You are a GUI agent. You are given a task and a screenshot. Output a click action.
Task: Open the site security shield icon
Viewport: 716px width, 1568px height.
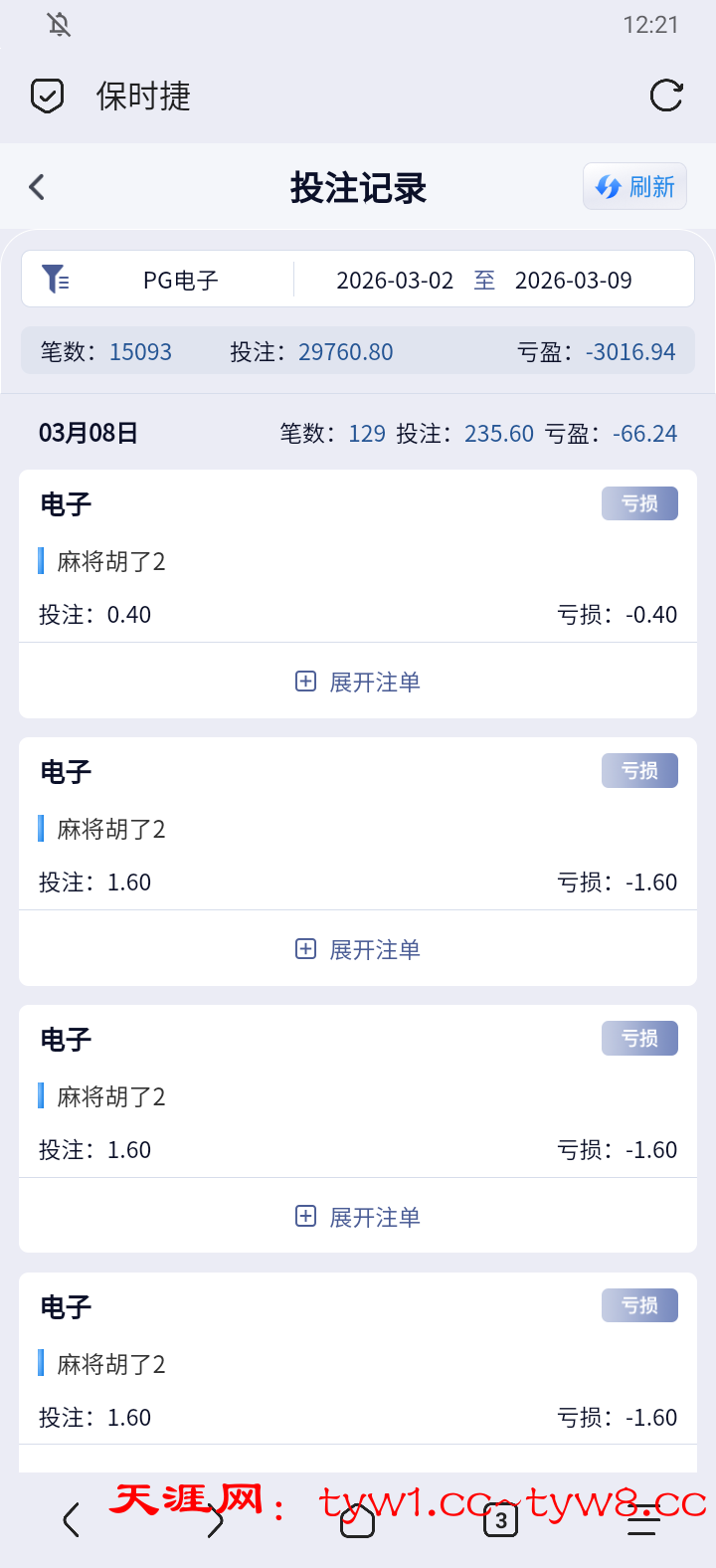47,97
